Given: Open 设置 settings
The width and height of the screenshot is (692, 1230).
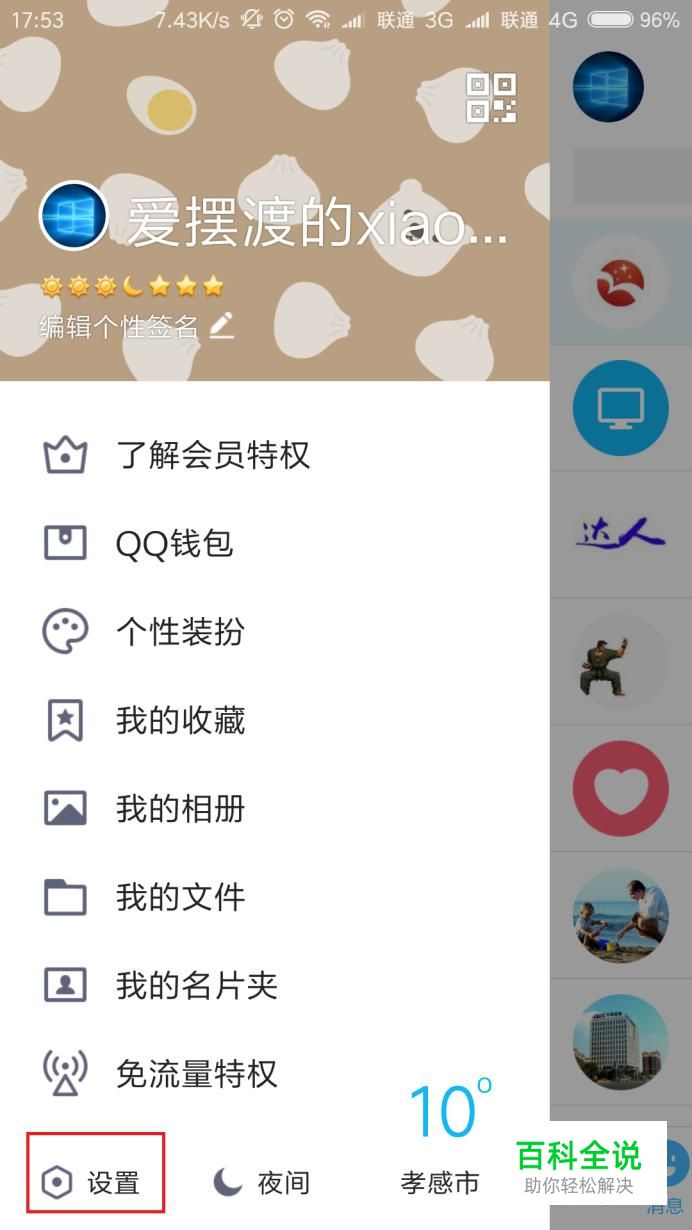Looking at the screenshot, I should (95, 1183).
